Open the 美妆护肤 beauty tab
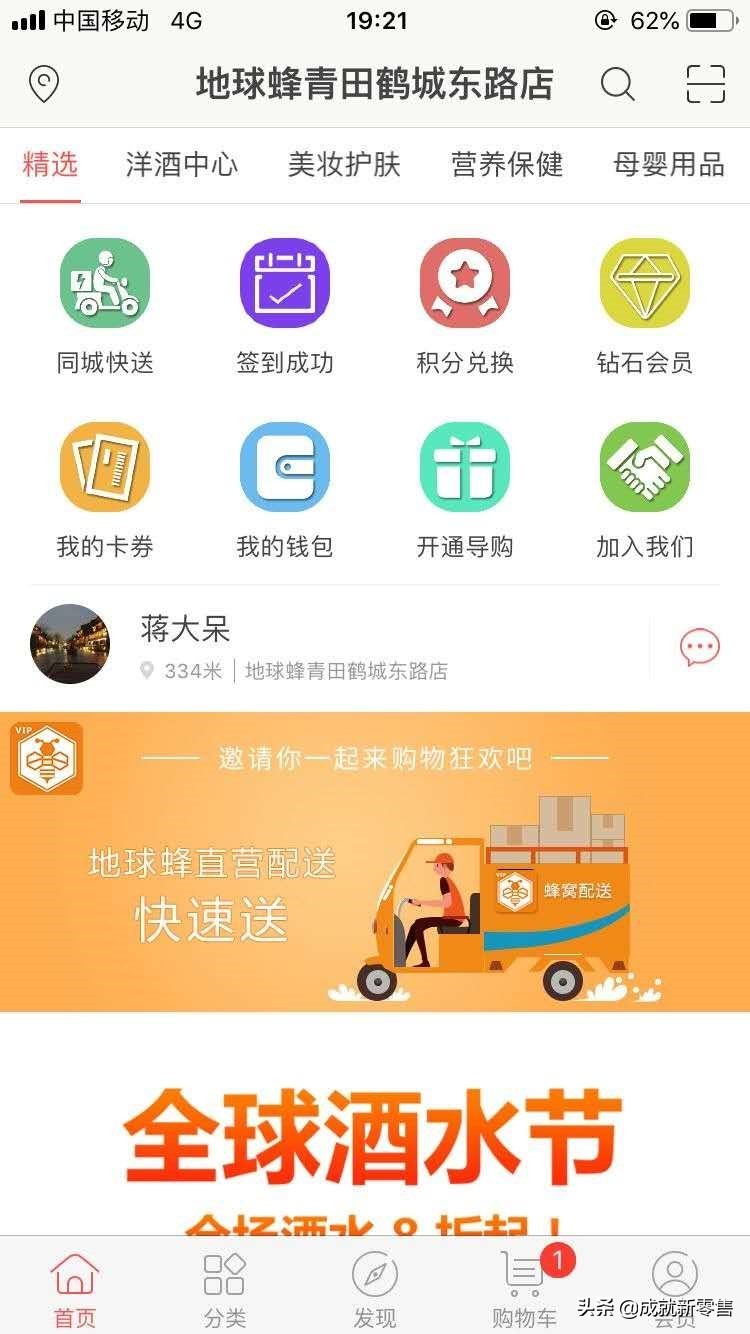The height and width of the screenshot is (1334, 750). [344, 166]
